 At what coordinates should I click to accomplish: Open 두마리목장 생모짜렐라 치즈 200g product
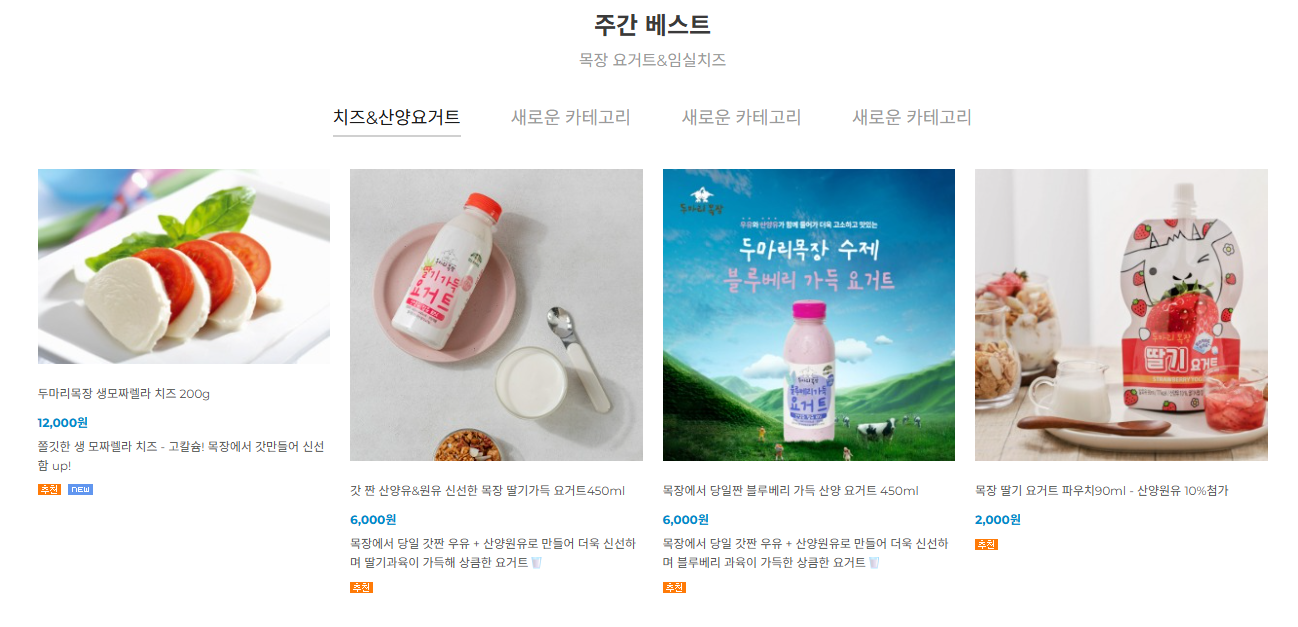pyautogui.click(x=124, y=393)
